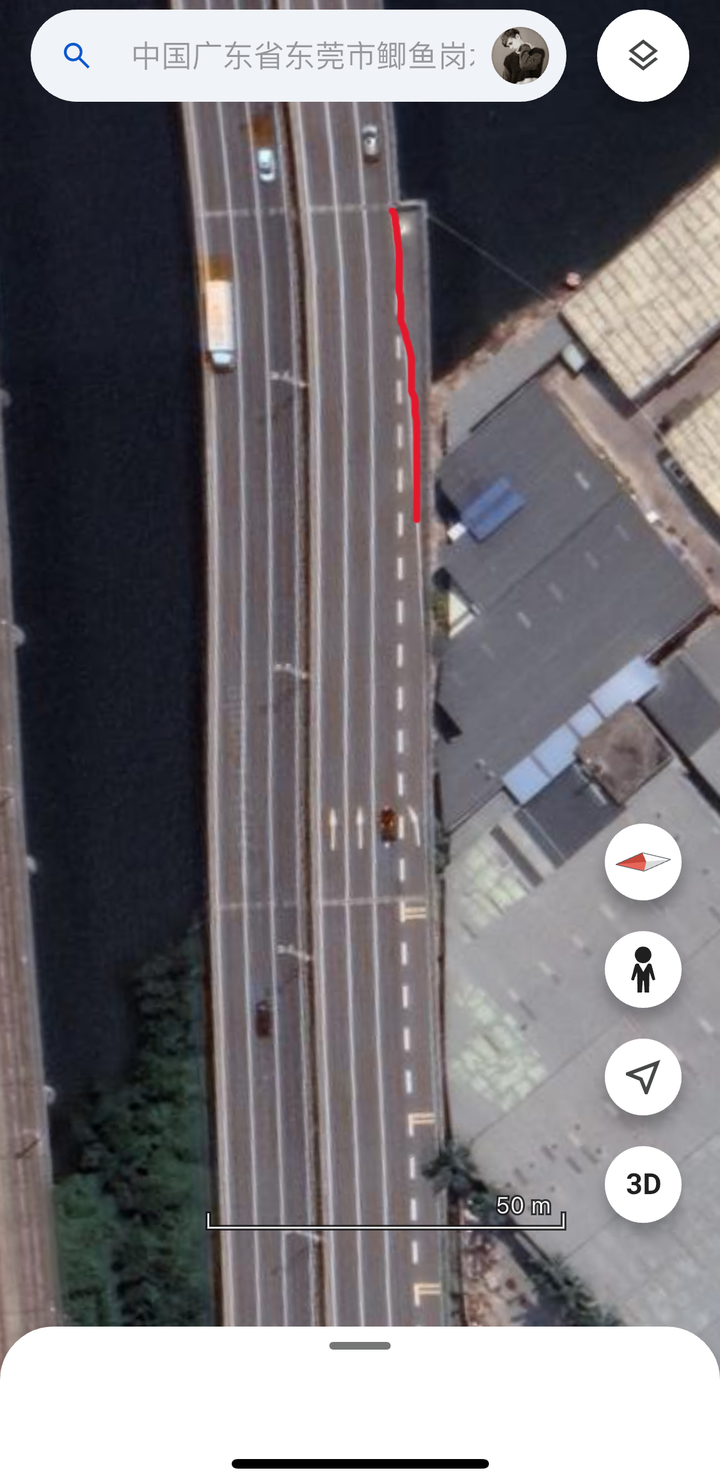The height and width of the screenshot is (1484, 720).
Task: Open the account profile picture
Action: coord(520,56)
